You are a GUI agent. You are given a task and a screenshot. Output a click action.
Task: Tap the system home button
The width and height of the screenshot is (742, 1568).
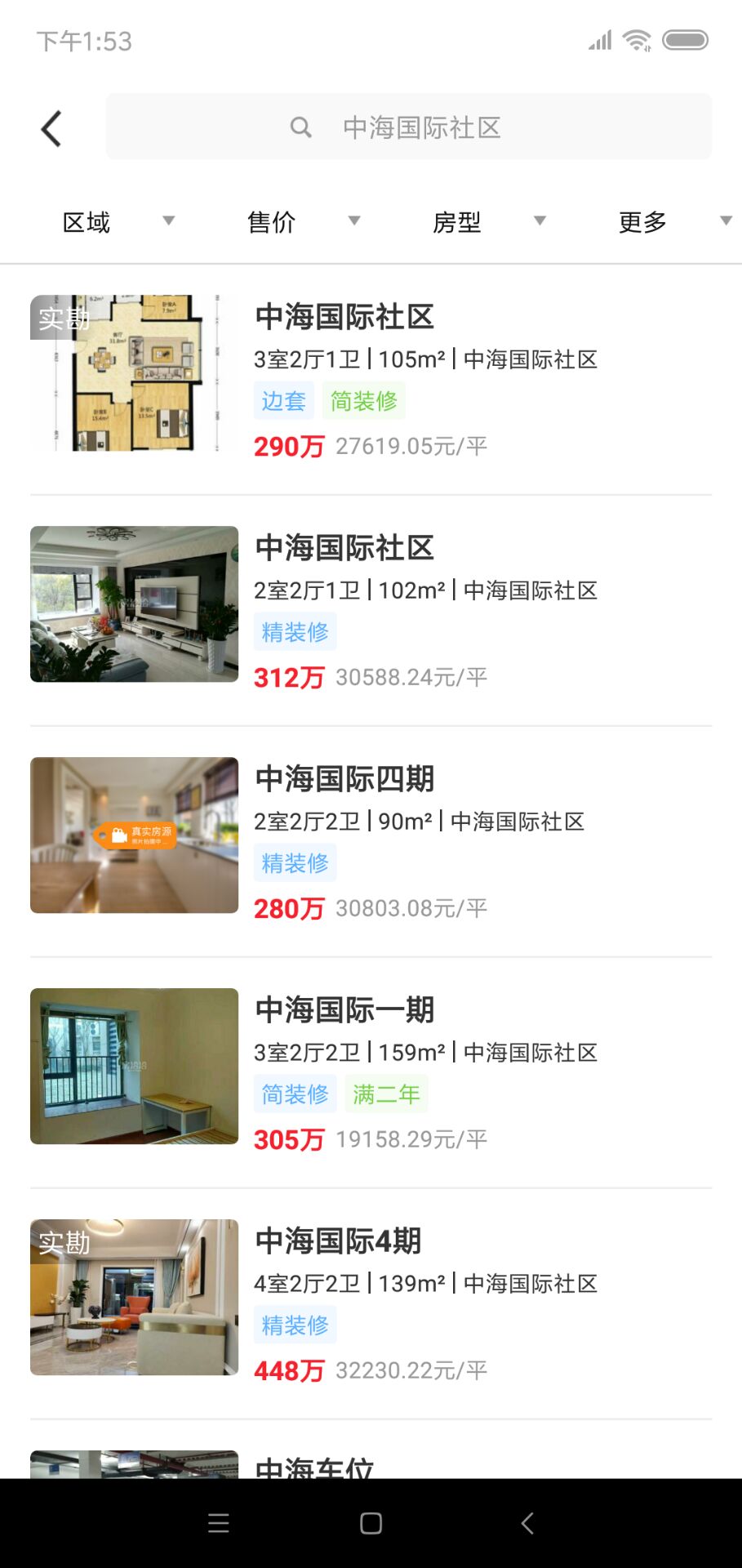click(371, 1523)
